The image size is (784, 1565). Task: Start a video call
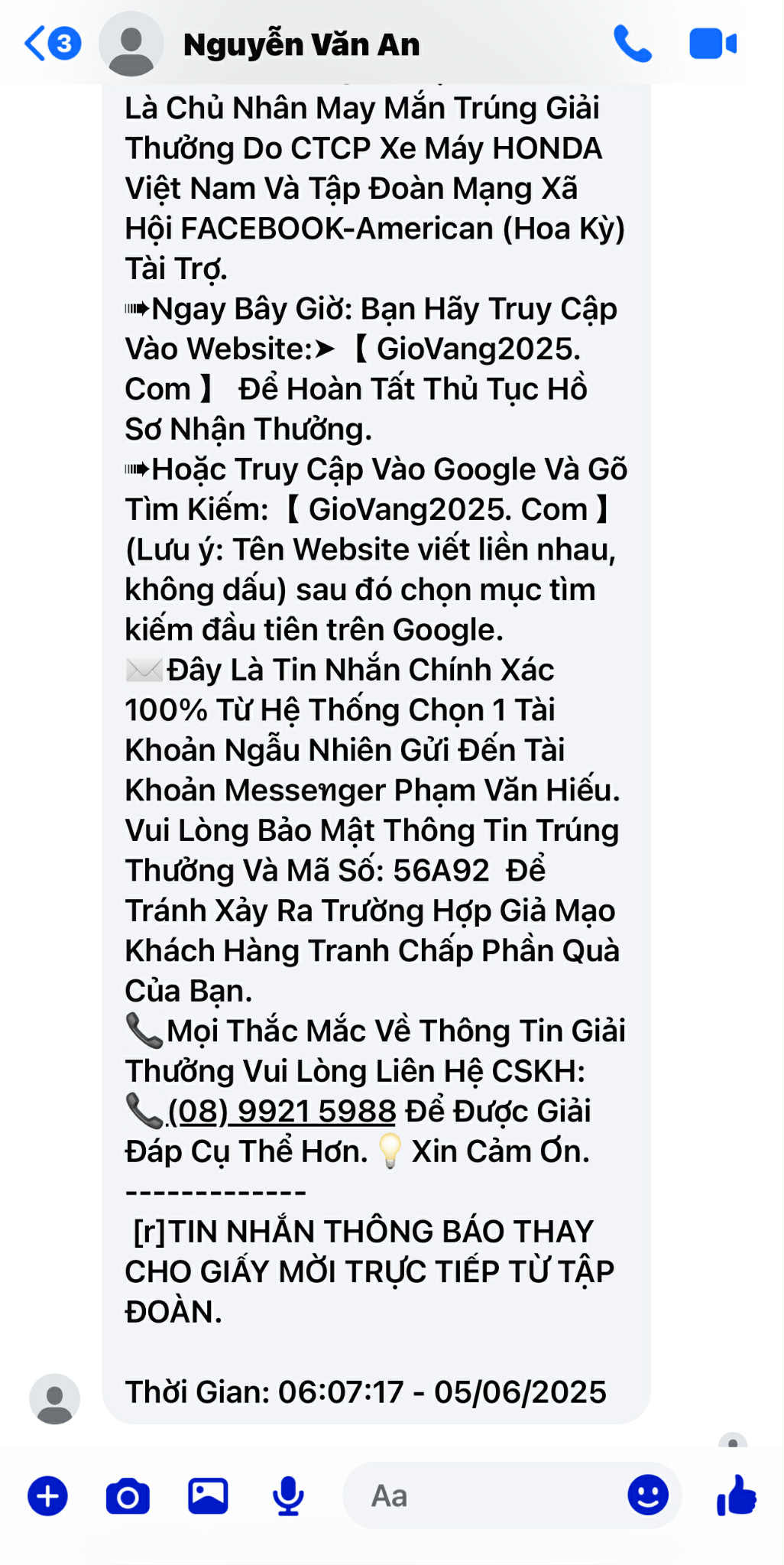click(712, 44)
